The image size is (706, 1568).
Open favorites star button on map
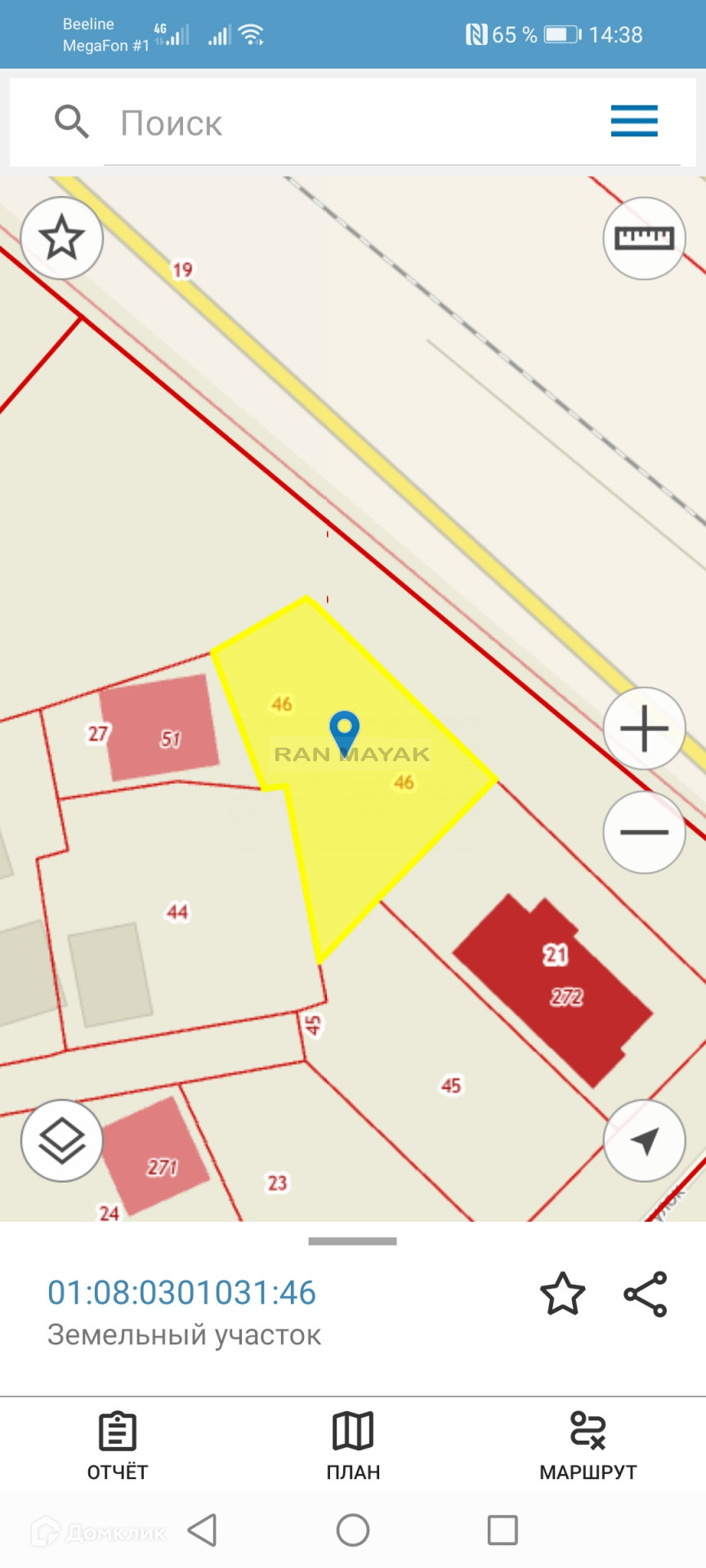pos(61,238)
